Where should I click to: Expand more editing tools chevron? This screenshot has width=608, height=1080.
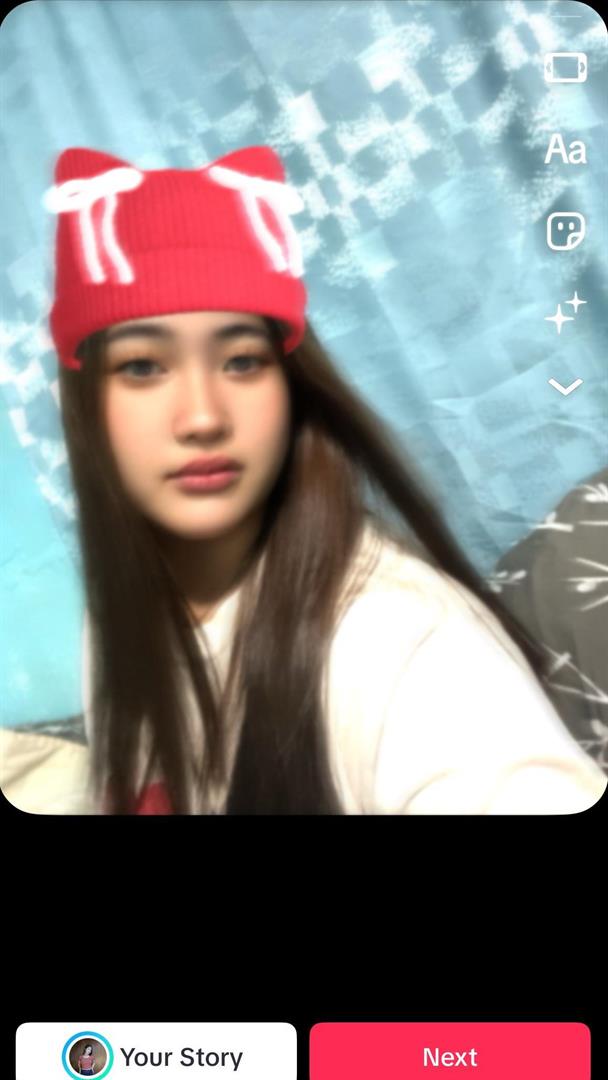pyautogui.click(x=565, y=386)
